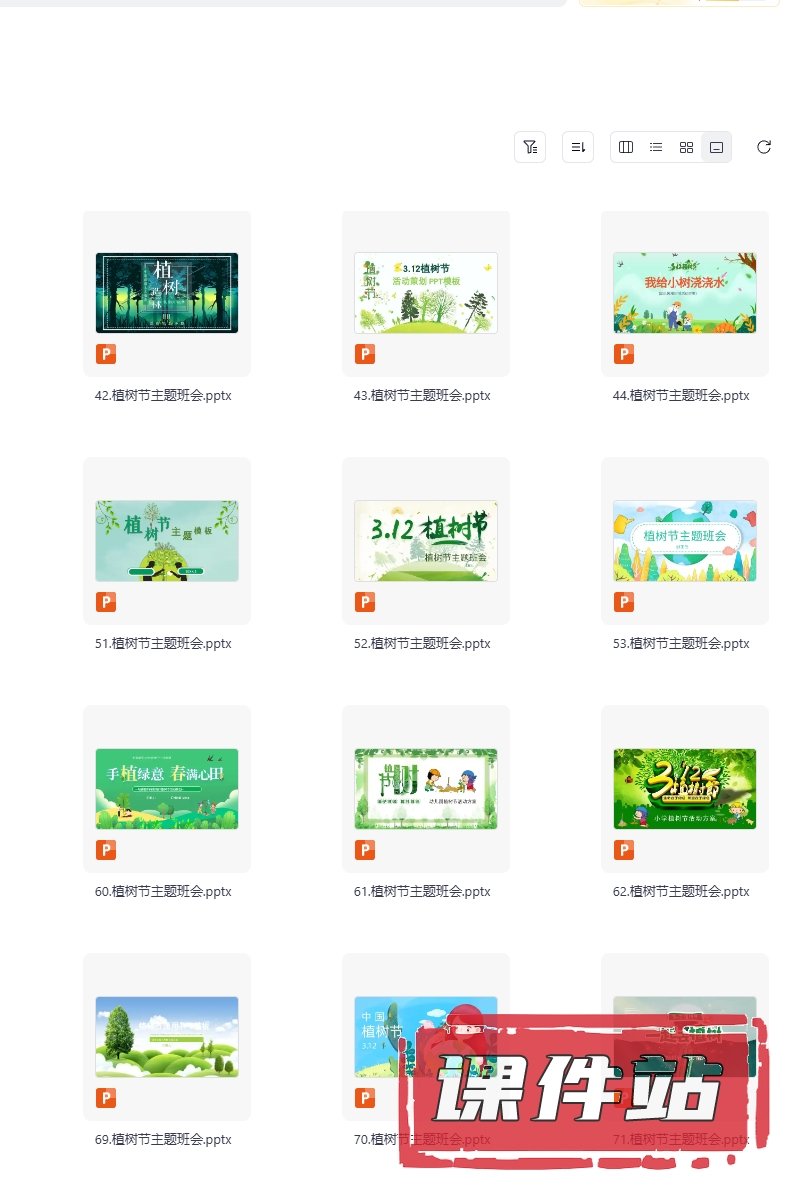Open file 43.植树节主题班会.pptx
The width and height of the screenshot is (800, 1200).
tap(426, 293)
